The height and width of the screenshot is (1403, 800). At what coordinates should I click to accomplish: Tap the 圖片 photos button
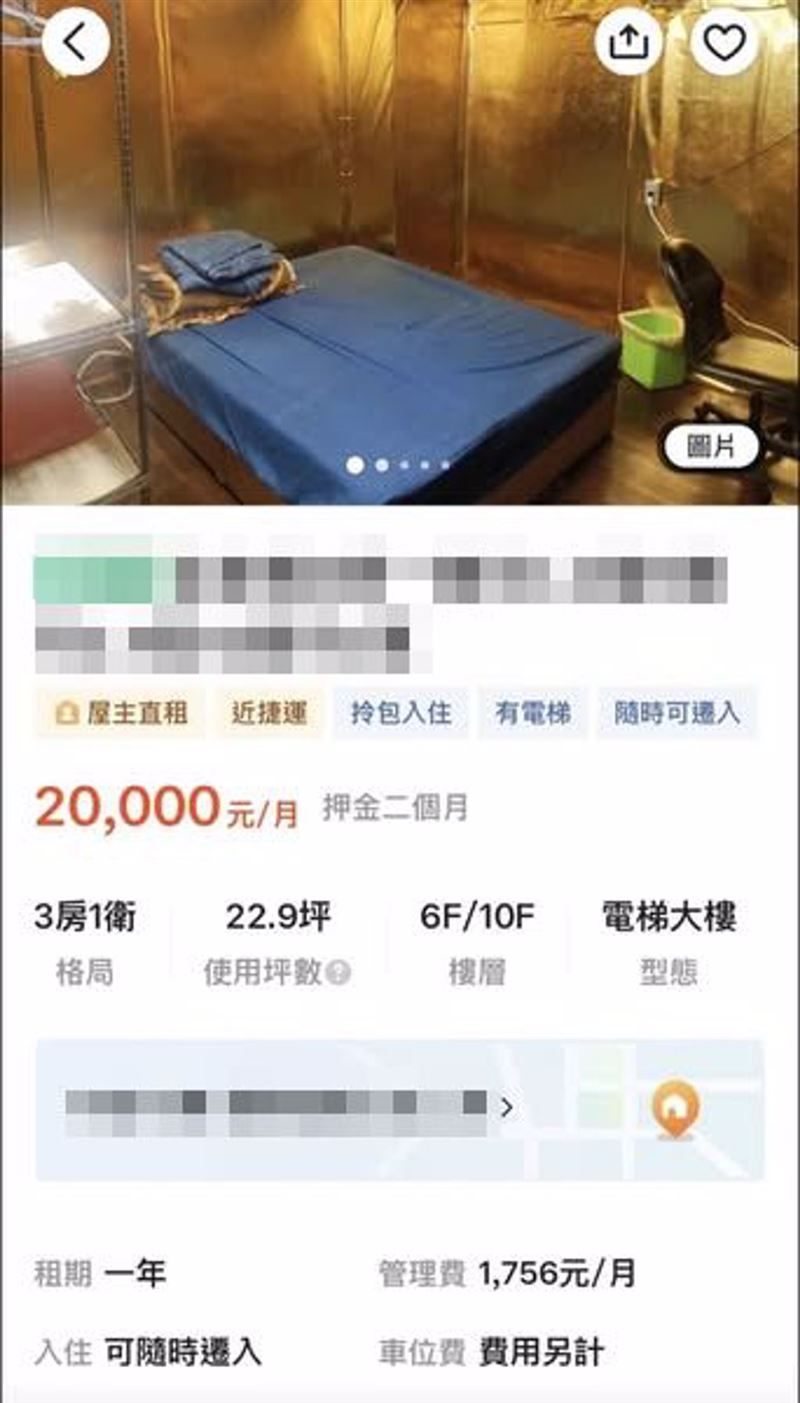tap(711, 448)
